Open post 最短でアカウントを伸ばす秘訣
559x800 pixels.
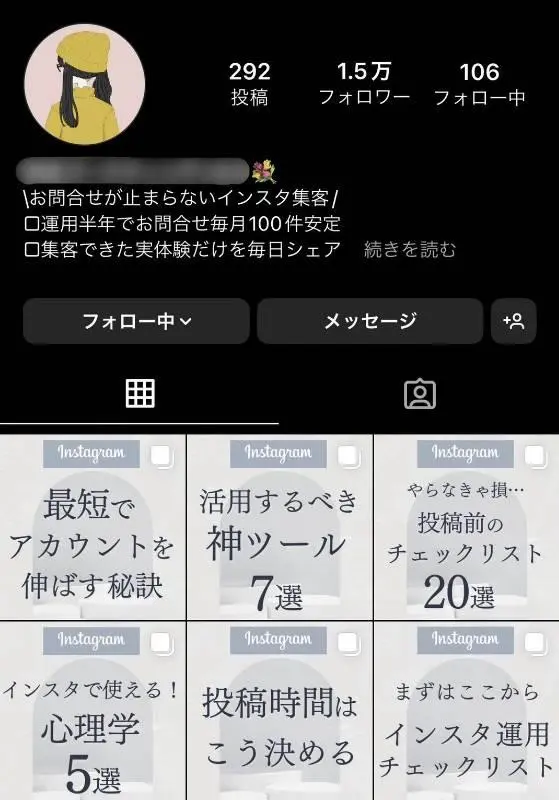pyautogui.click(x=92, y=527)
